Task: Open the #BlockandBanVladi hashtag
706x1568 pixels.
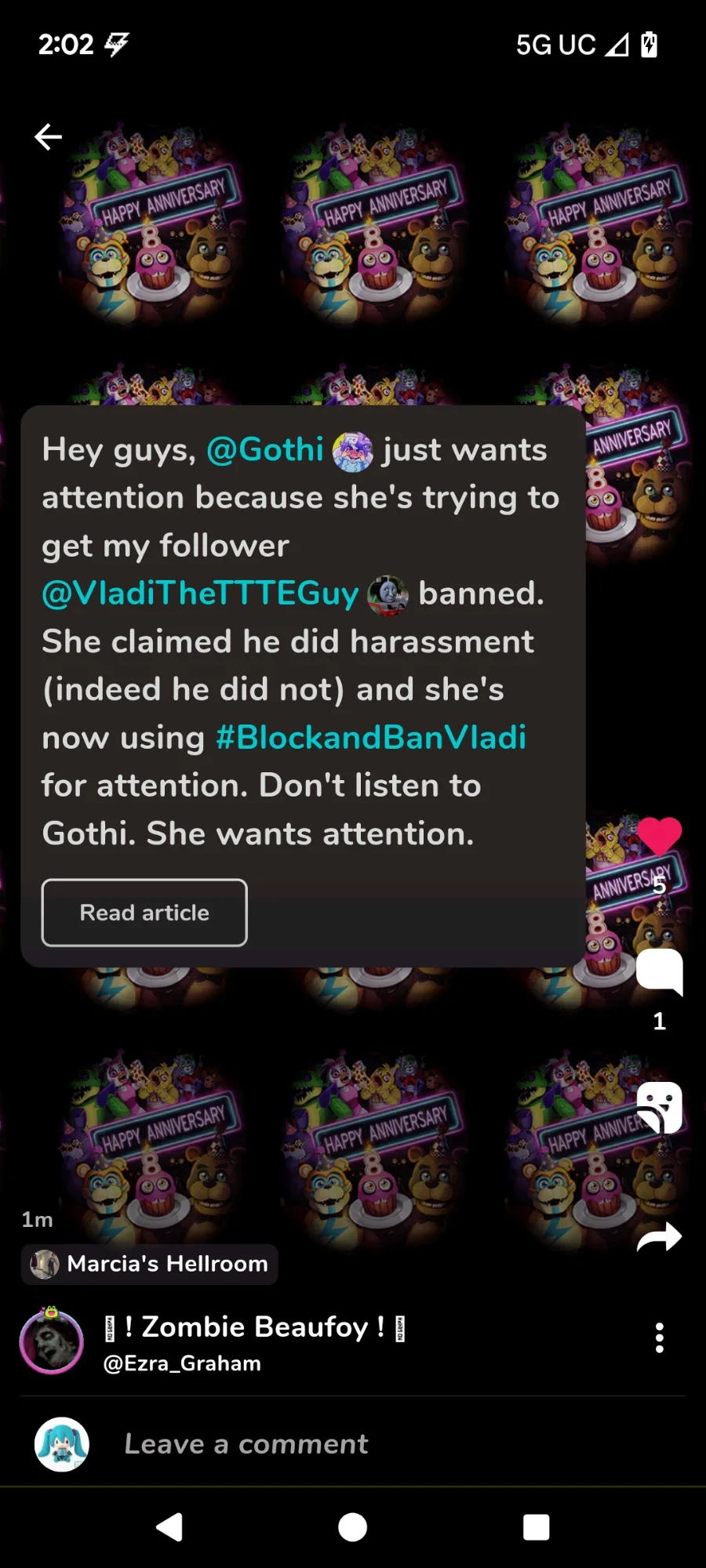Action: [371, 738]
